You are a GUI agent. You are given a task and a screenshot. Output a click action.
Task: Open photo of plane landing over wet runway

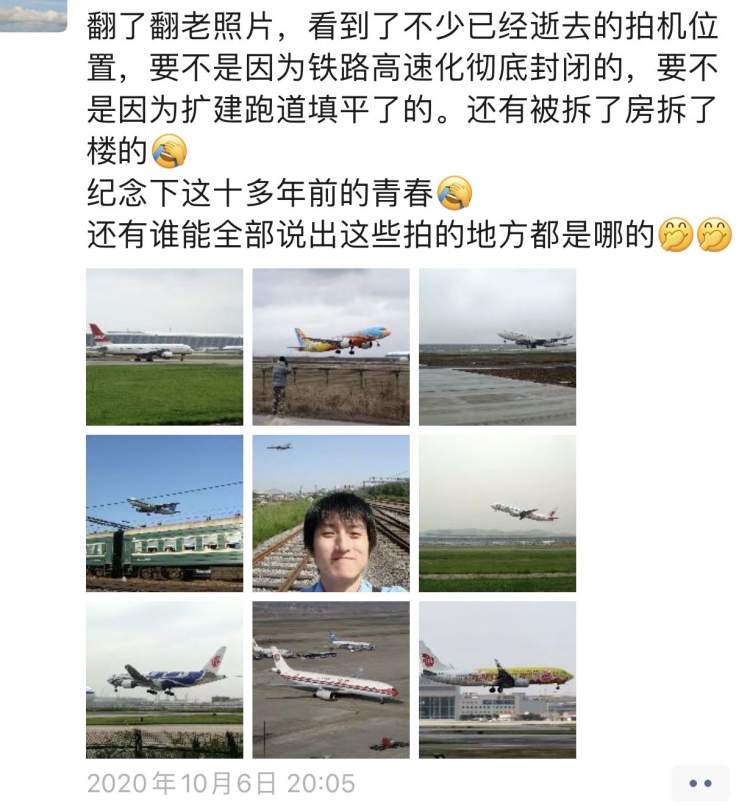[x=497, y=346]
